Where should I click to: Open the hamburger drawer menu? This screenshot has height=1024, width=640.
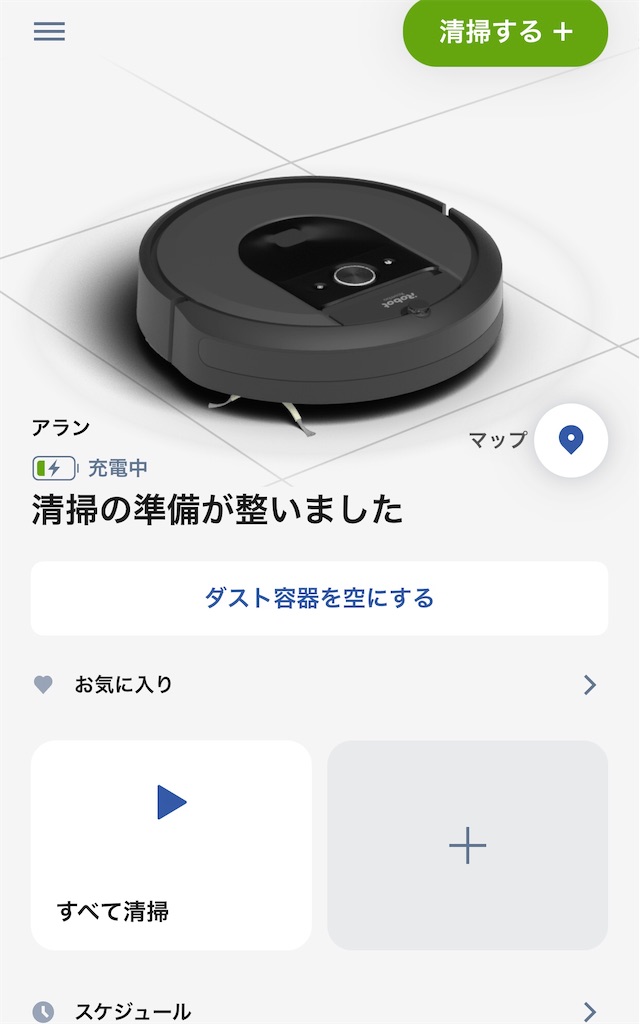point(49,31)
